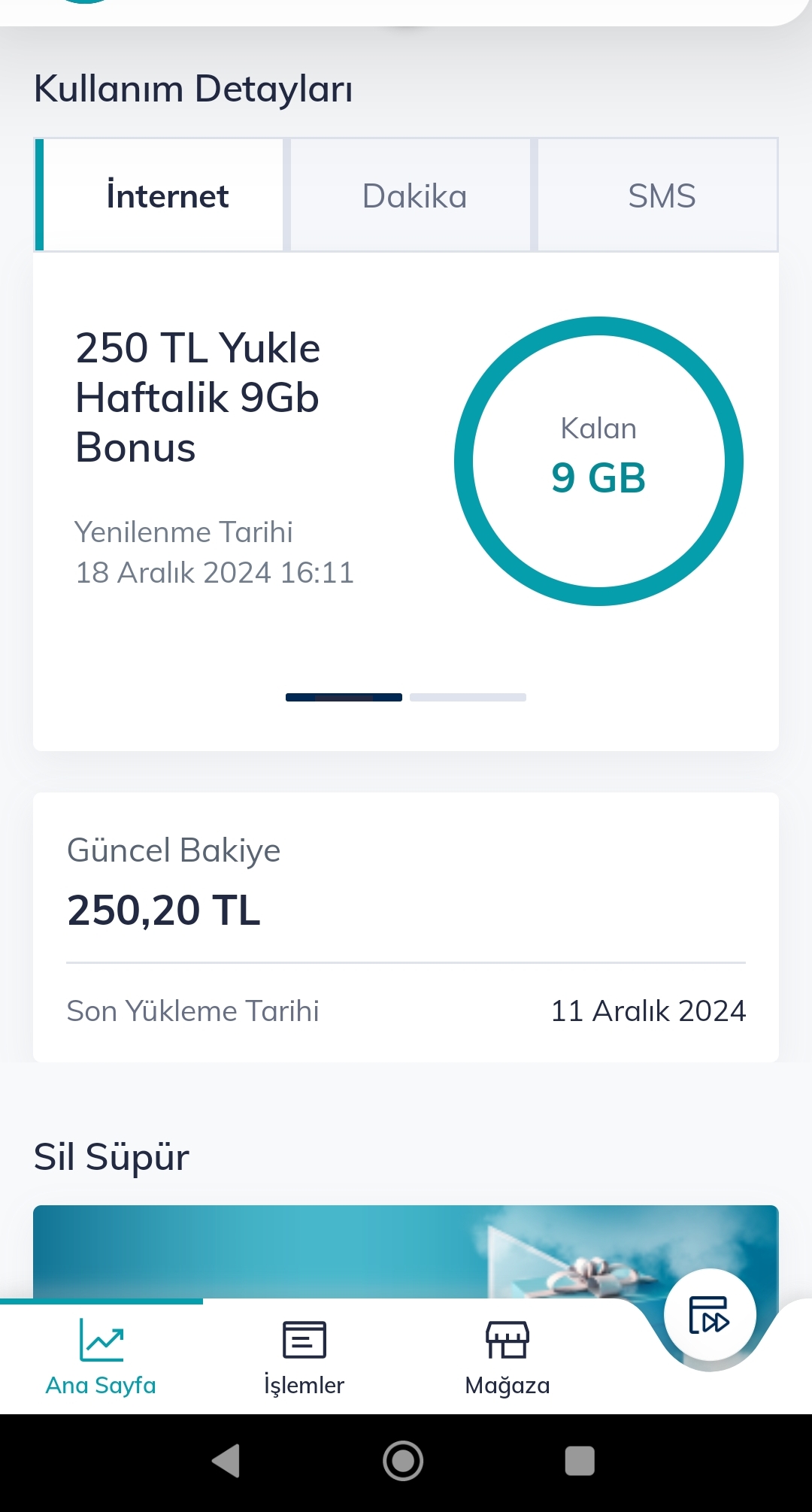
Task: Open the Güncel Bakiye balance card
Action: click(x=406, y=927)
